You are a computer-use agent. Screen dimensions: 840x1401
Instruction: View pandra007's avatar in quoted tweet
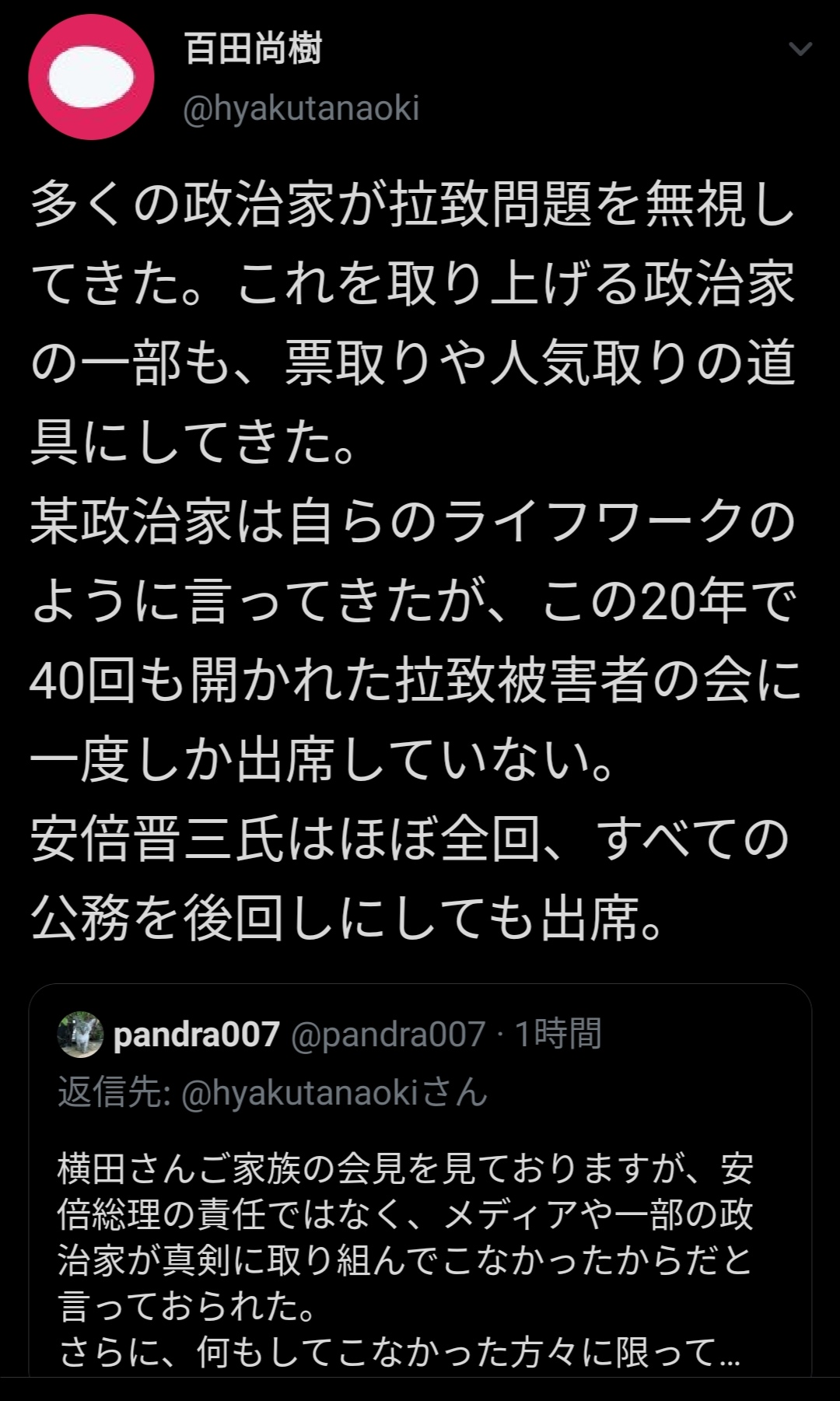(x=81, y=1035)
